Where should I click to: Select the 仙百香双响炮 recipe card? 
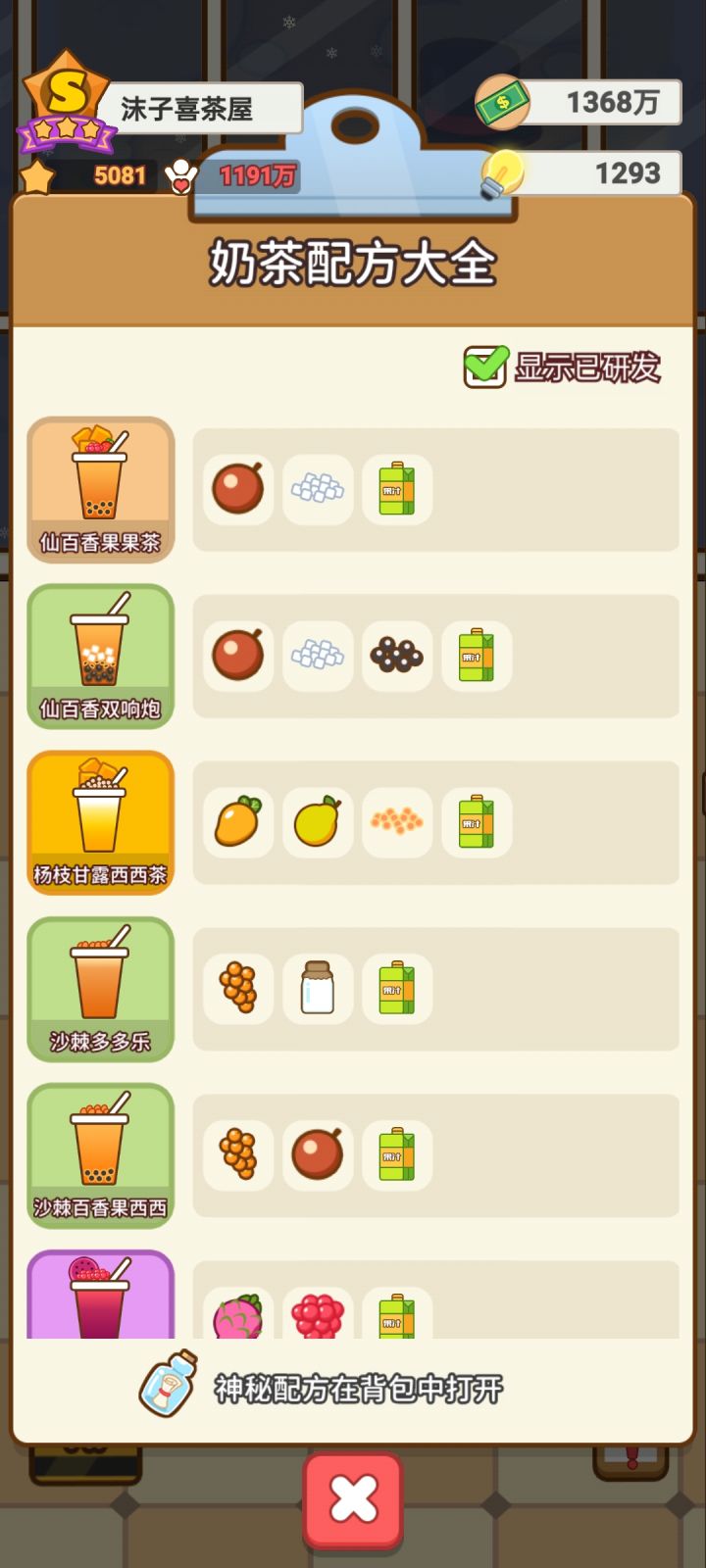click(100, 656)
